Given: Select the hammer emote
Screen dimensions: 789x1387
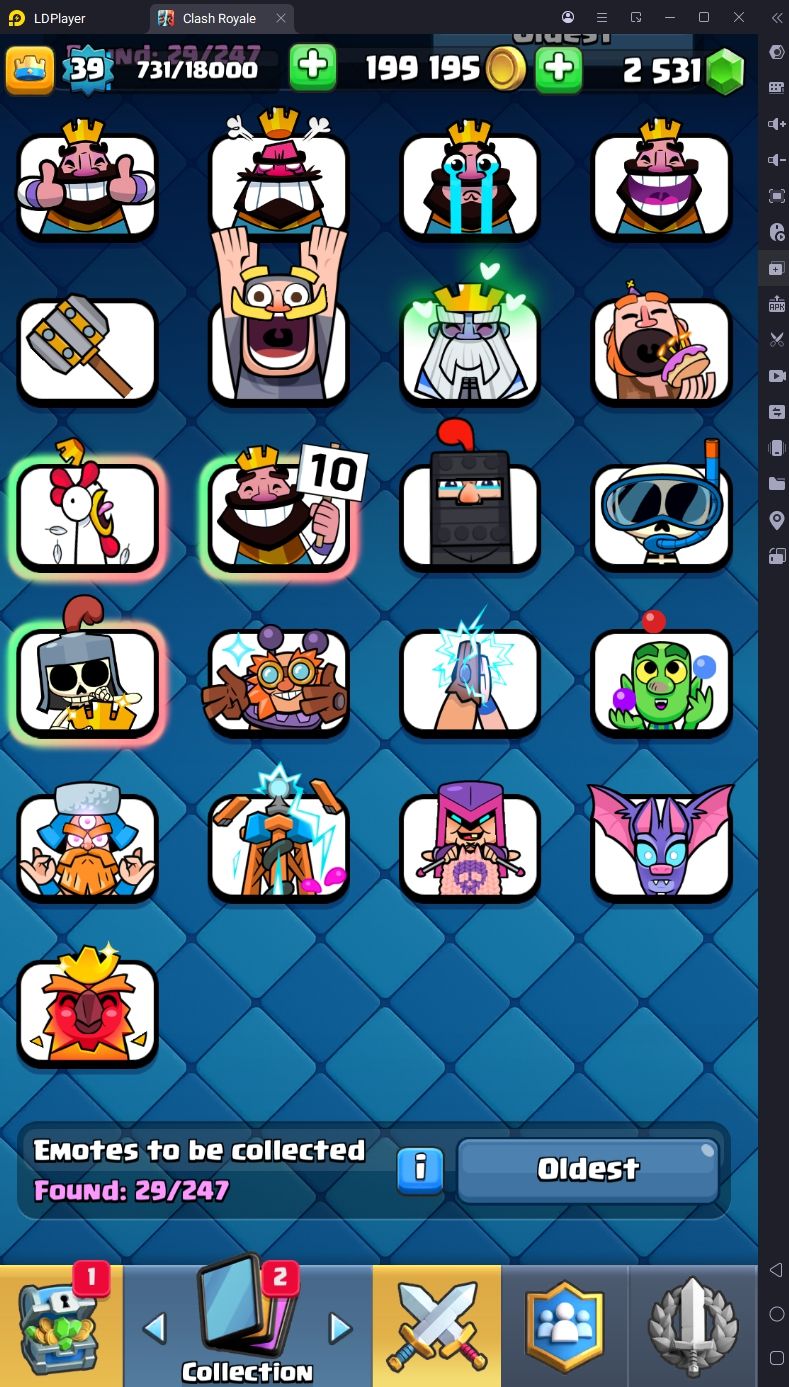Looking at the screenshot, I should 87,350.
